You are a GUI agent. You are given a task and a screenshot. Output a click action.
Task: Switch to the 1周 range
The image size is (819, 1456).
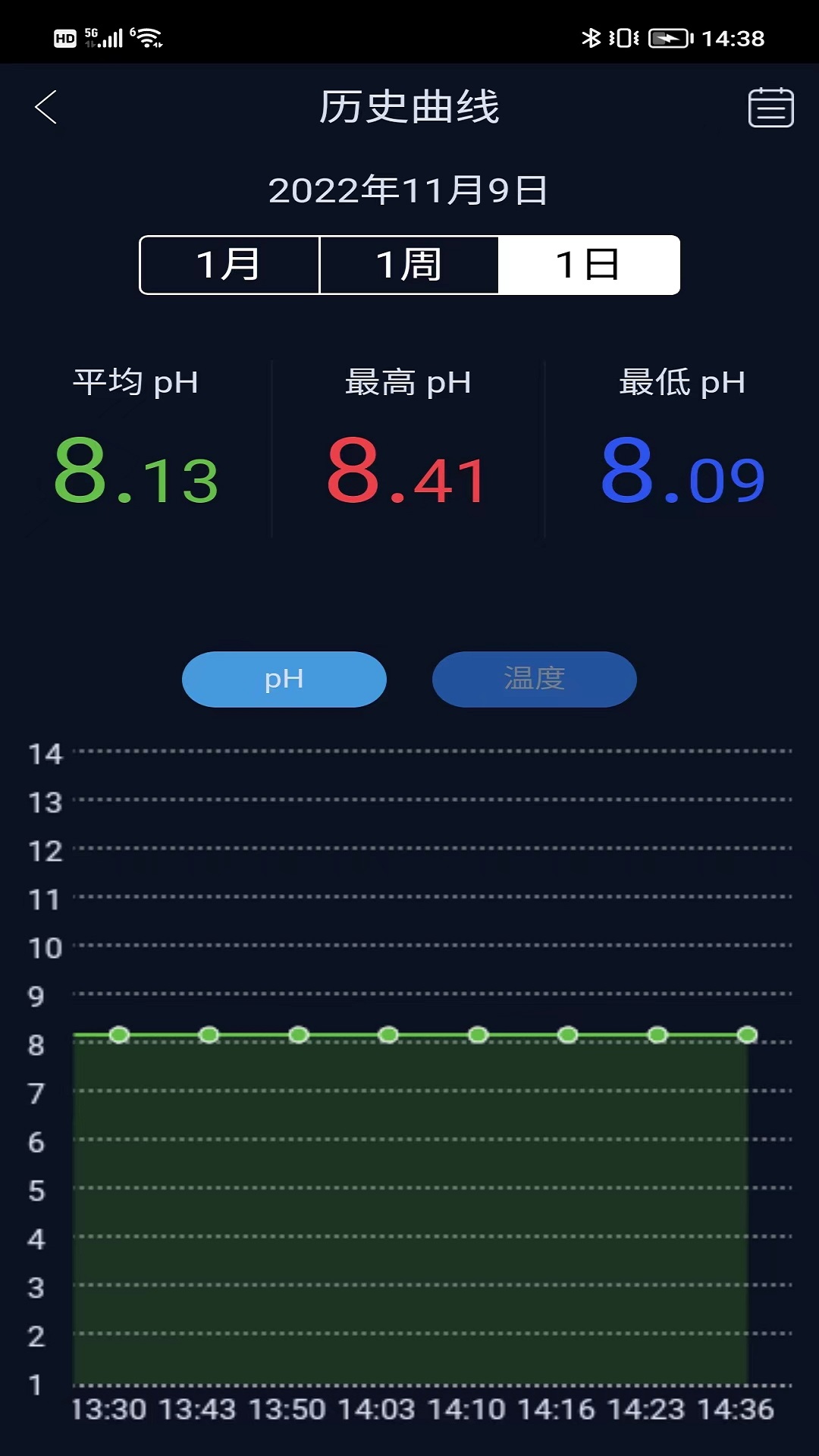(409, 265)
